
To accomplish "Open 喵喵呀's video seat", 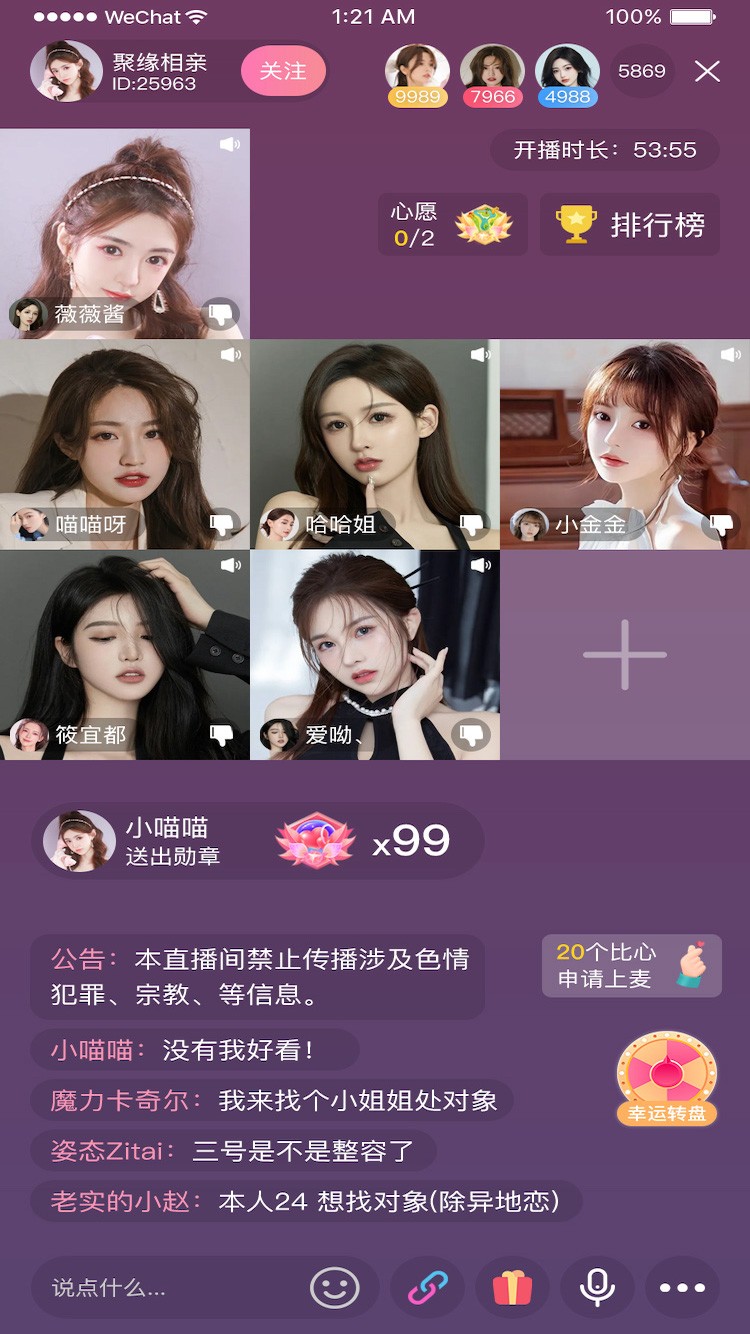I will point(124,440).
